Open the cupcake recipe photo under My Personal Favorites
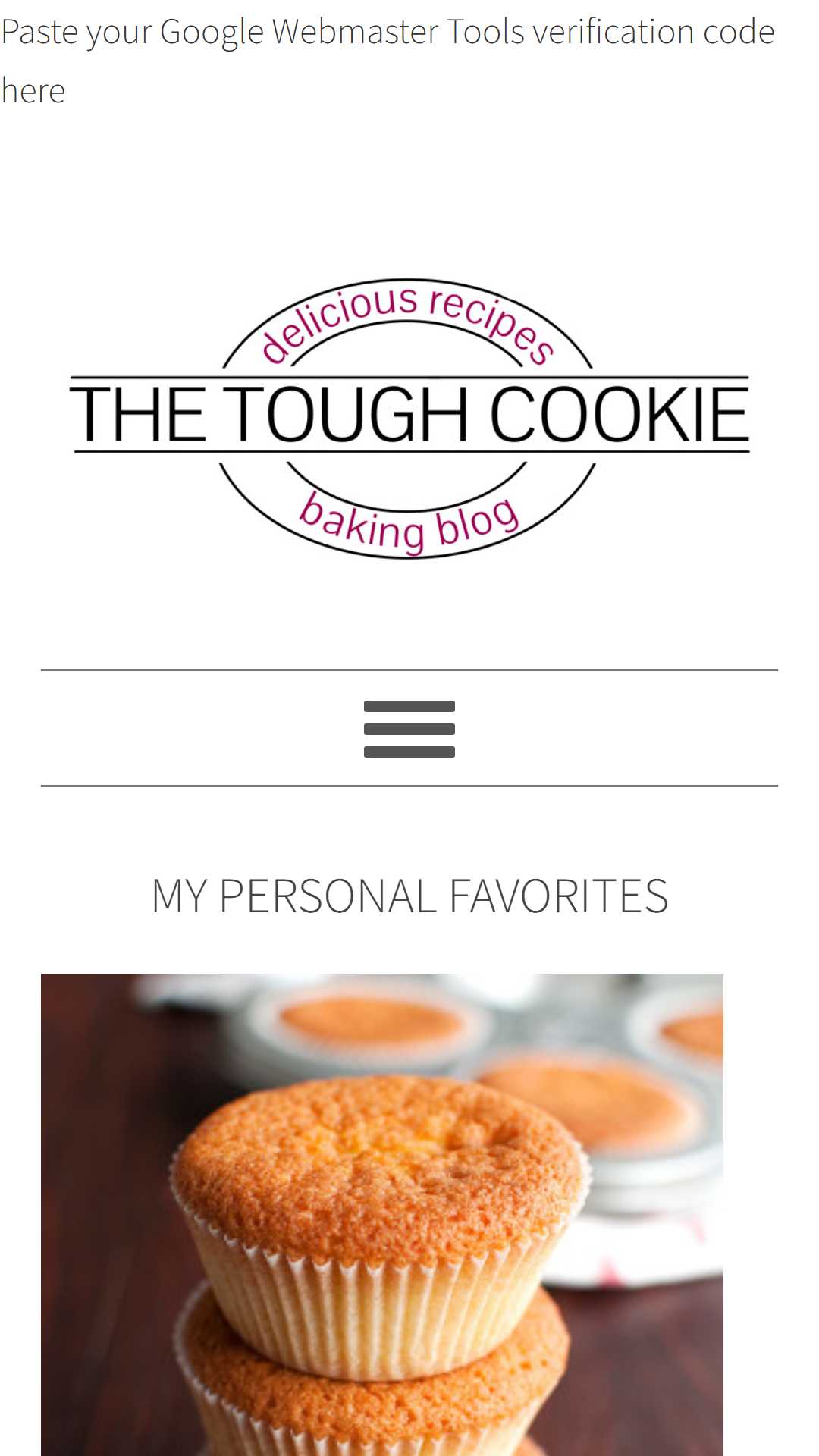The height and width of the screenshot is (1456, 819). (382, 1215)
